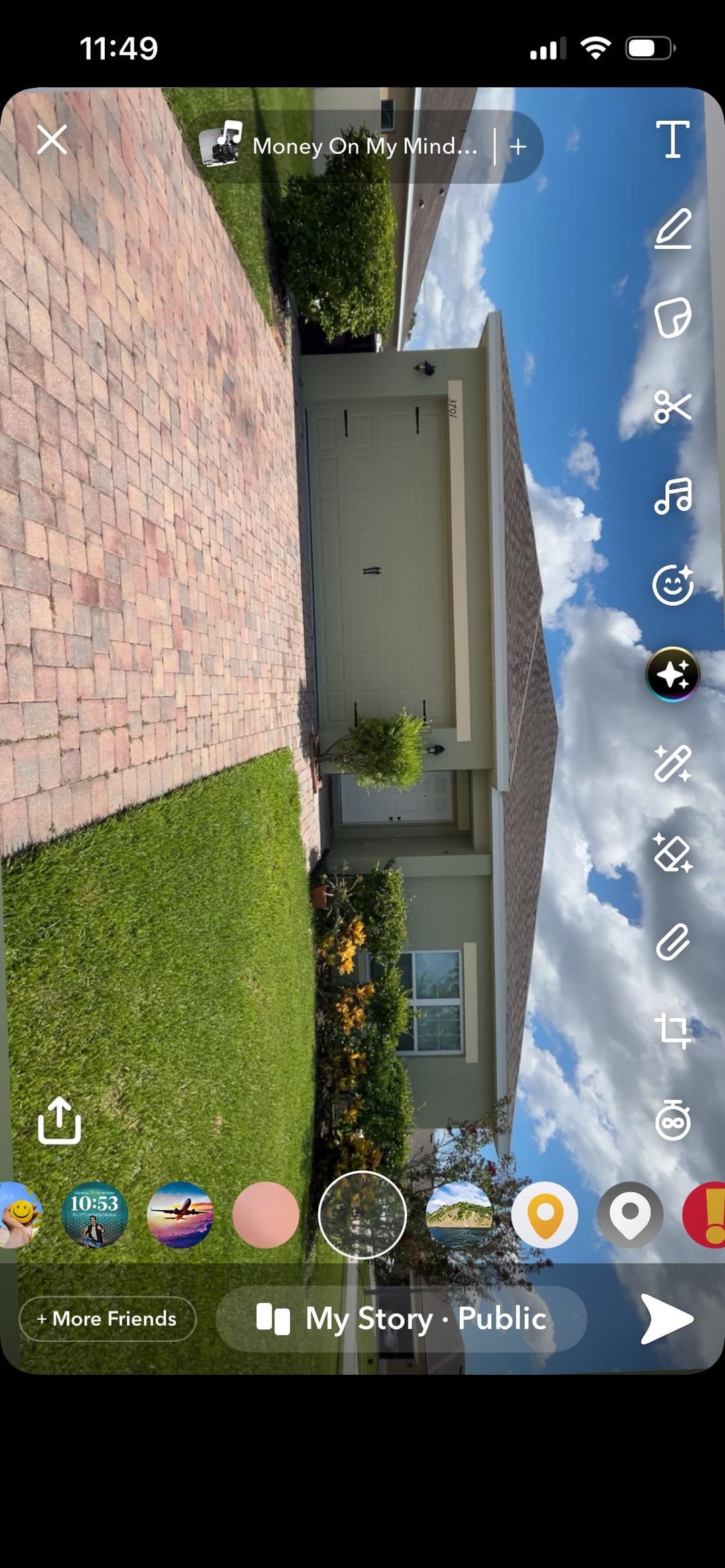
Task: Export the snap with the share icon
Action: 59,1120
